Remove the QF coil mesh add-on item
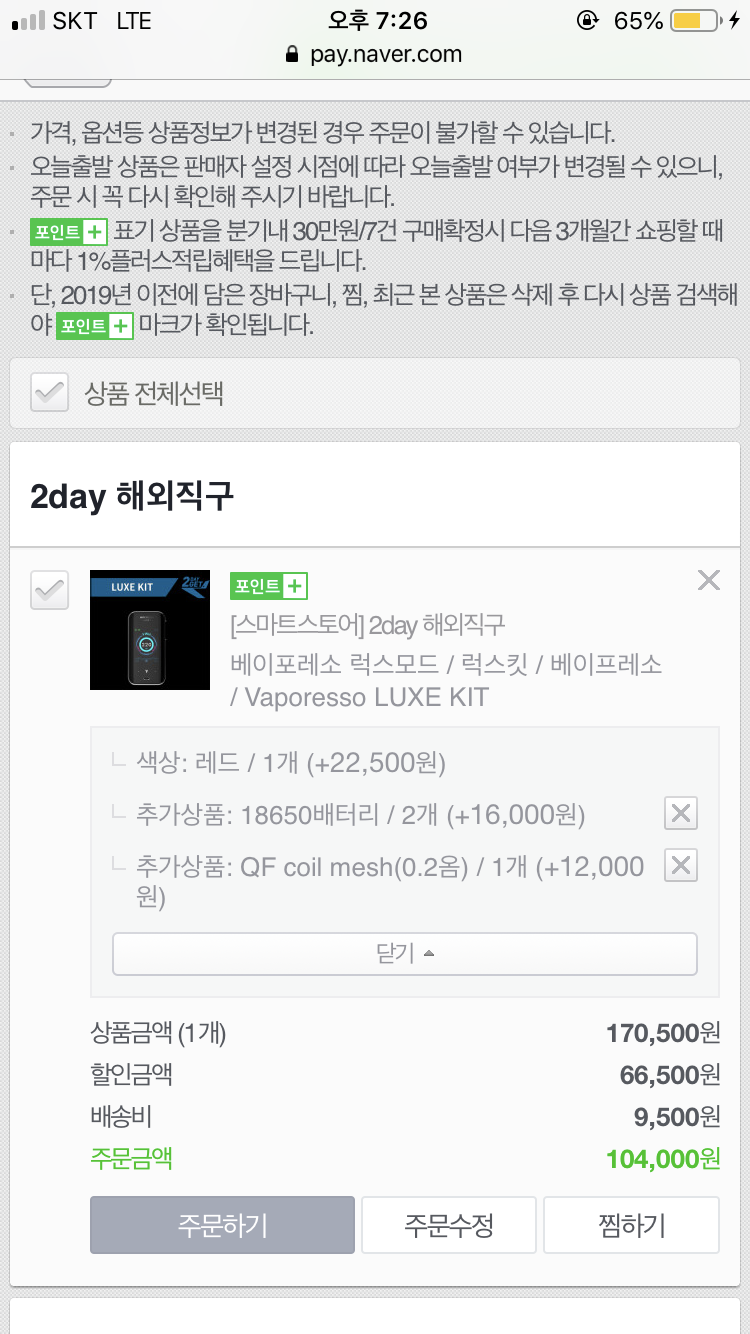The width and height of the screenshot is (750, 1334). pyautogui.click(x=681, y=866)
